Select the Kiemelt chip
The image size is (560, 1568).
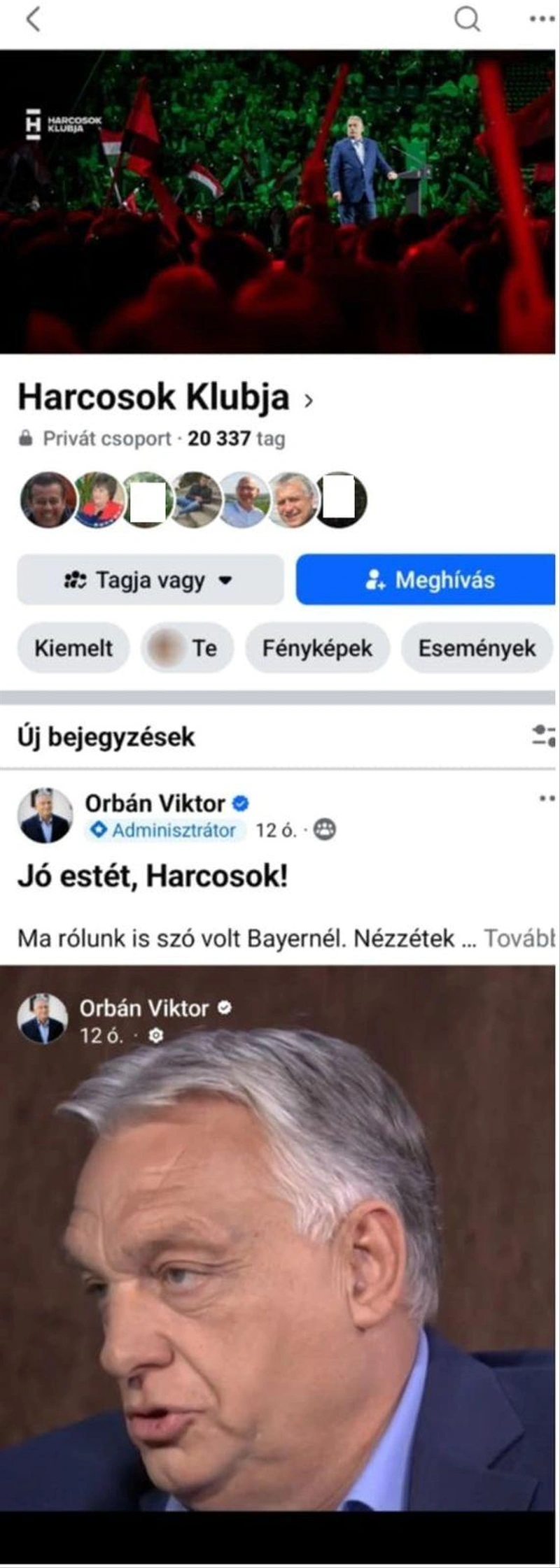[73, 648]
